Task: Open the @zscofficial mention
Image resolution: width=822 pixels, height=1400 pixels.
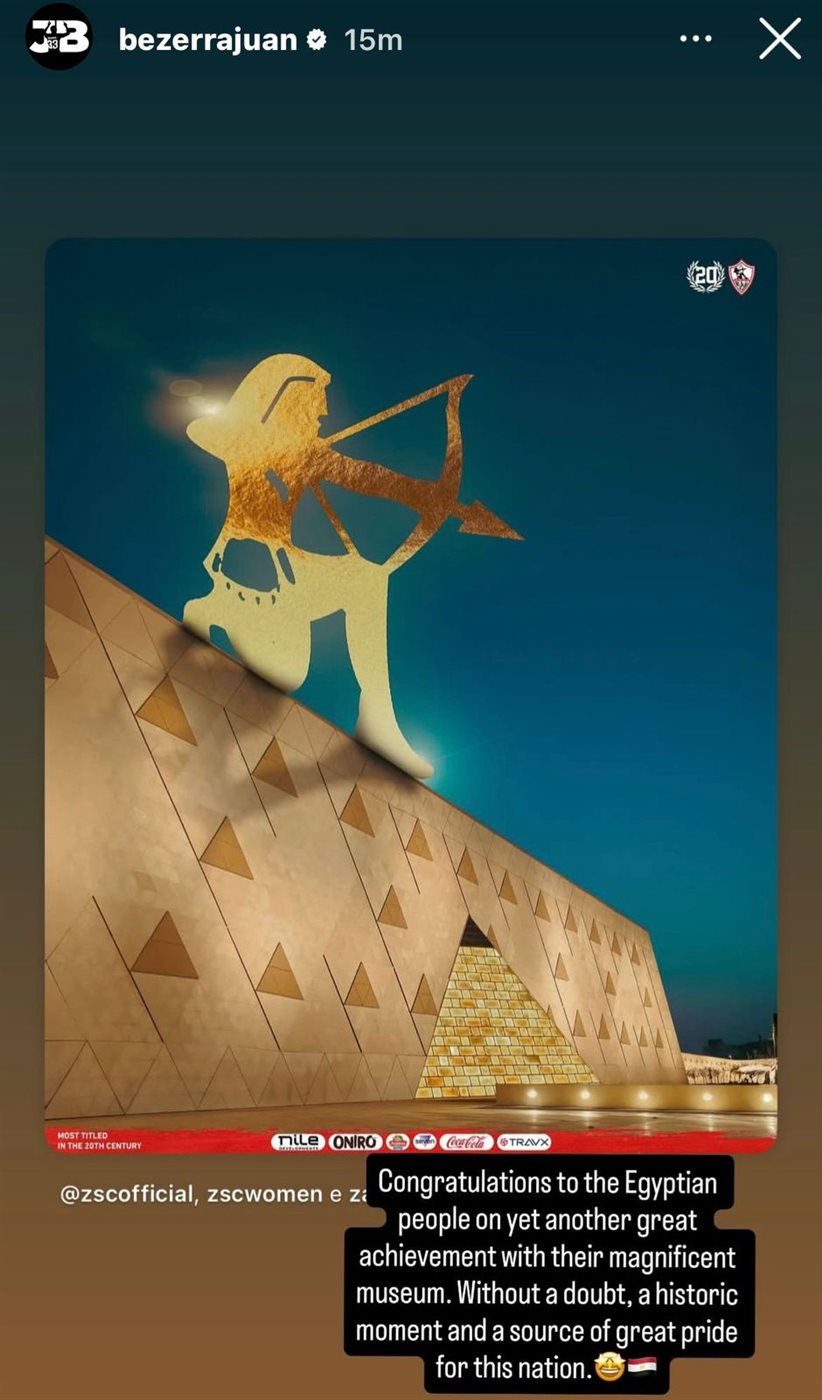Action: [x=125, y=1194]
